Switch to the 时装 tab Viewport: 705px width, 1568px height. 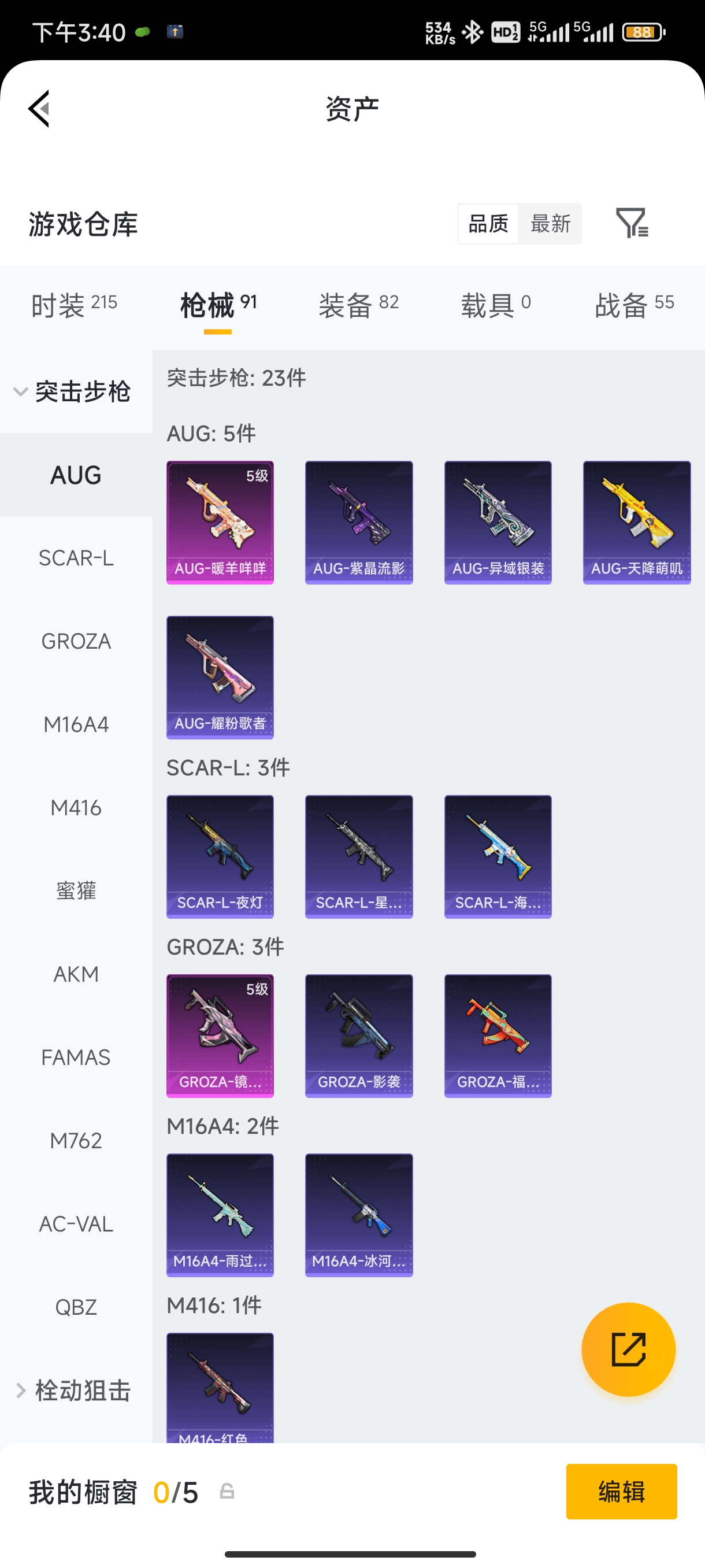point(74,304)
